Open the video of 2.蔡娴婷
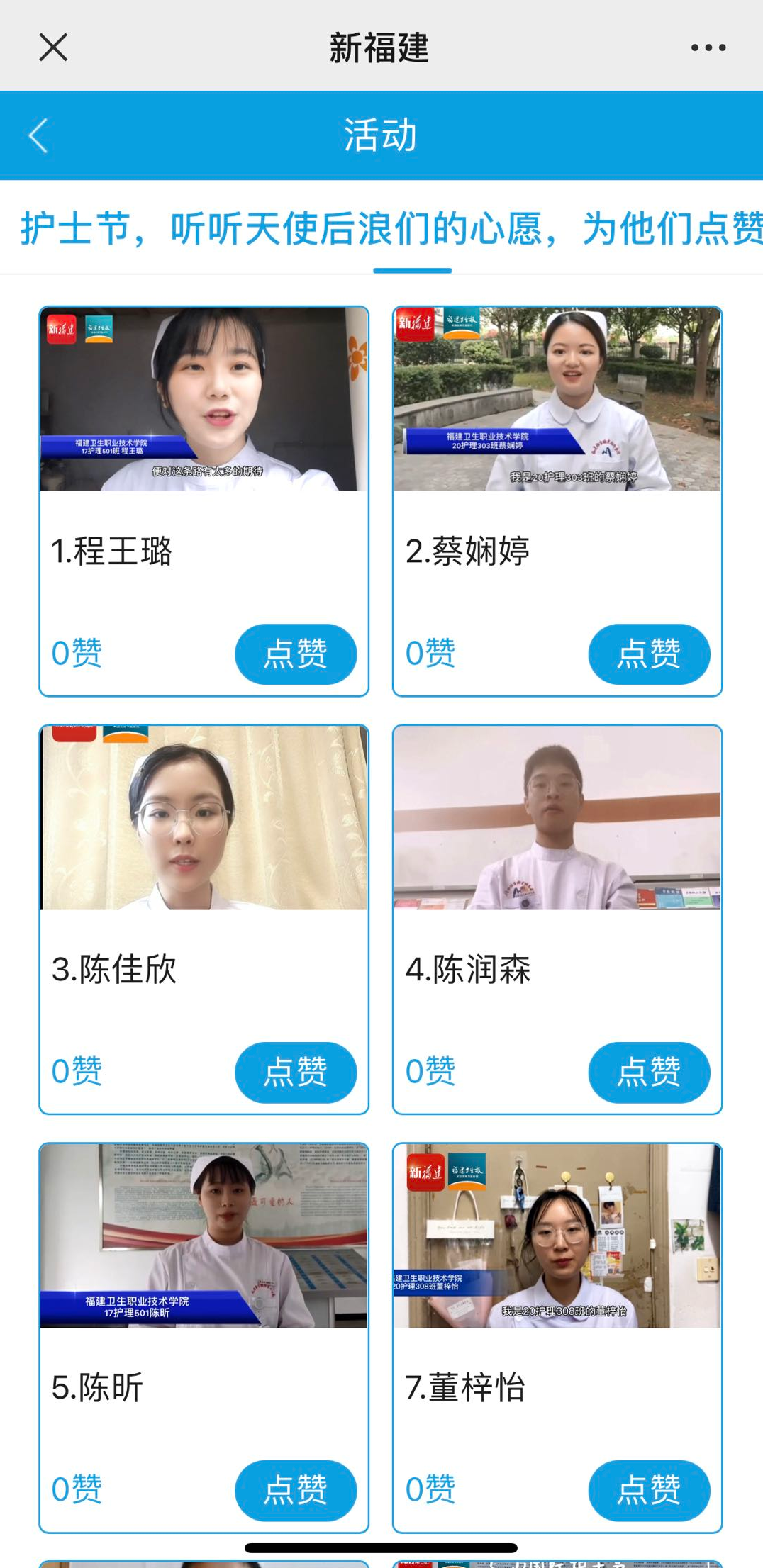Viewport: 763px width, 1568px height. point(557,399)
